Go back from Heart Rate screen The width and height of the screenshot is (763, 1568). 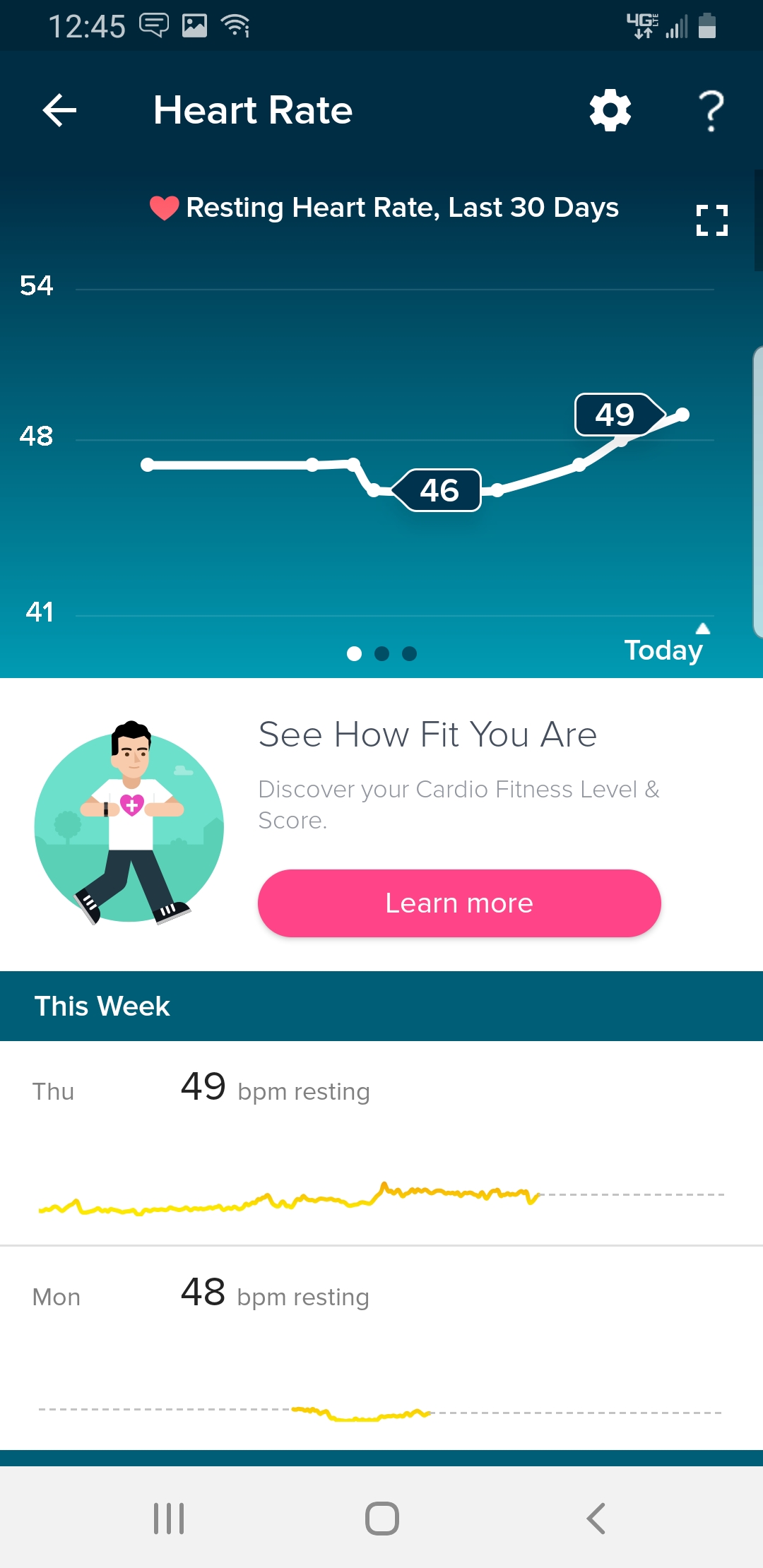(59, 111)
